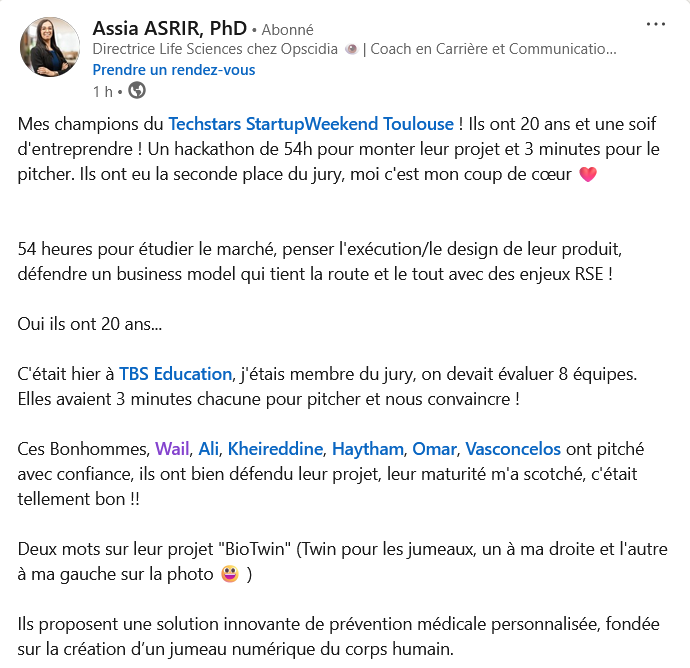Visit Vasconcelos's tagged profile
Viewport: 690px width, 668px height.
tap(513, 448)
